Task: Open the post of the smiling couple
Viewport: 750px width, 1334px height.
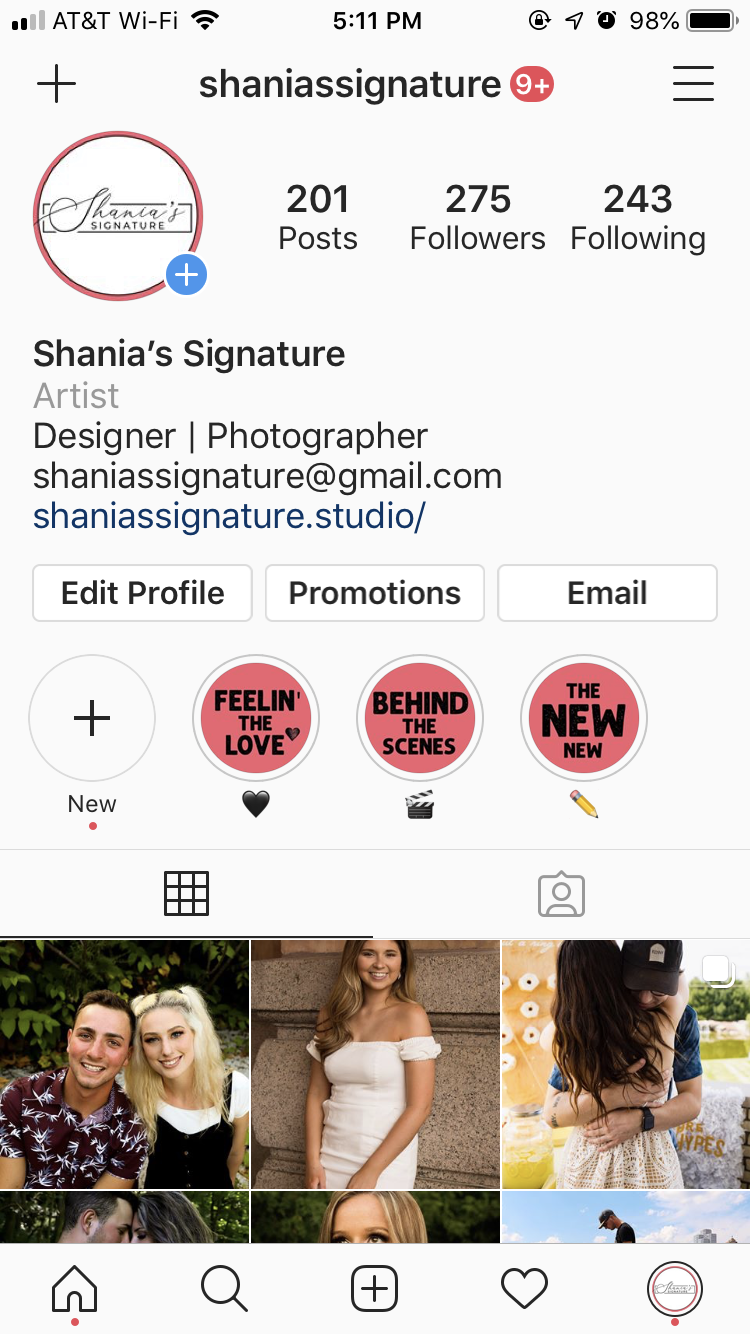Action: pyautogui.click(x=124, y=1064)
